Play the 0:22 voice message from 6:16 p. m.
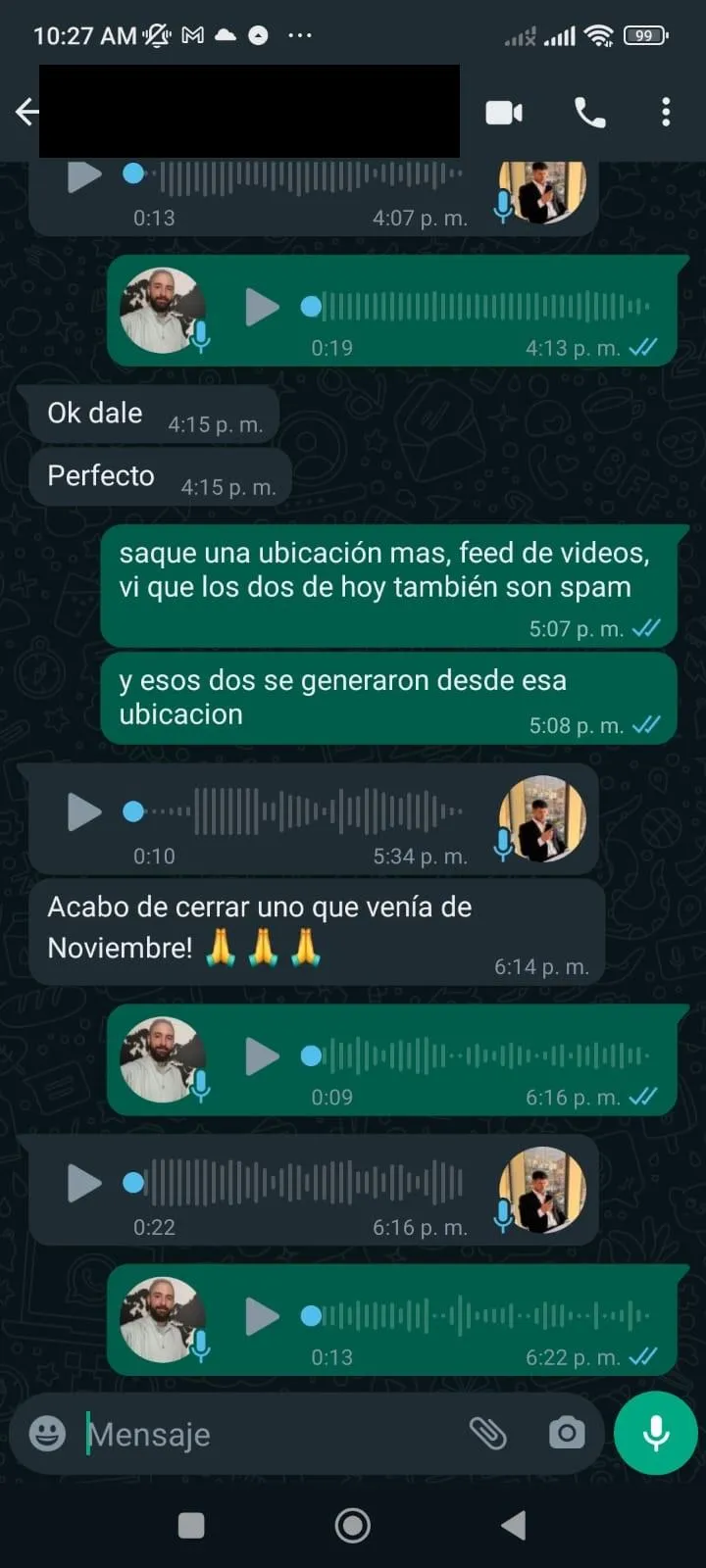 [84, 1183]
